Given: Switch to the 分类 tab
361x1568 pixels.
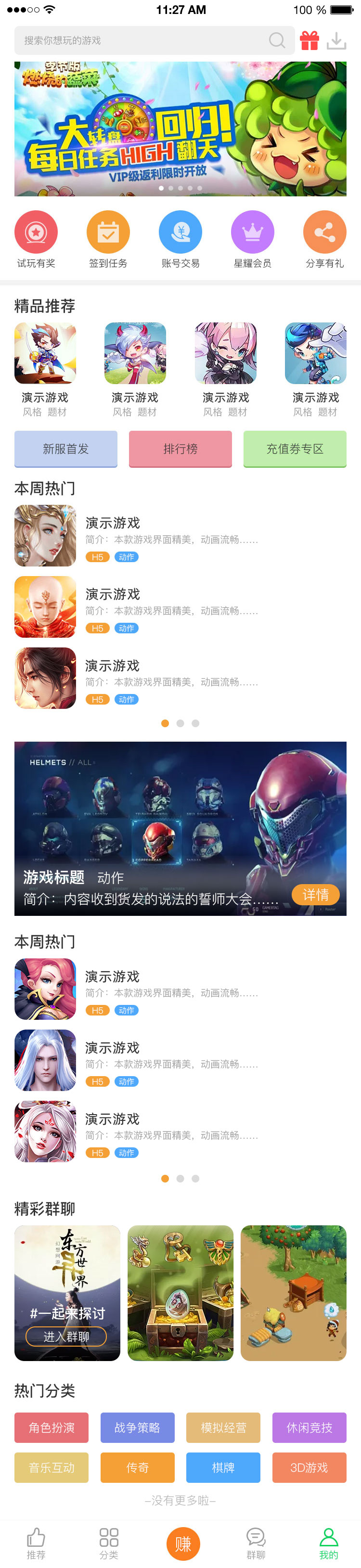Looking at the screenshot, I should (109, 1543).
